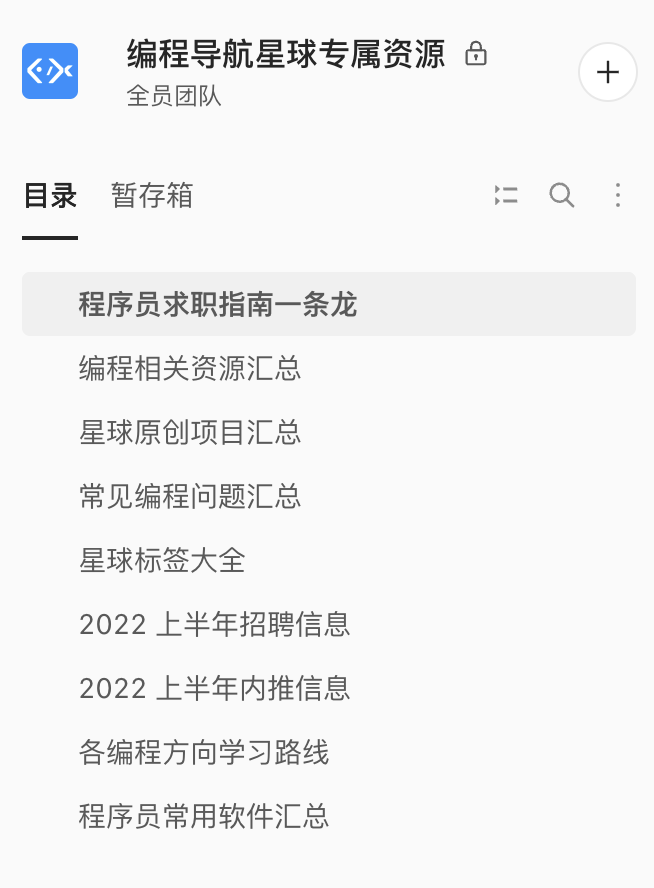
Task: Switch to the 暂存箱 tab
Action: [152, 195]
